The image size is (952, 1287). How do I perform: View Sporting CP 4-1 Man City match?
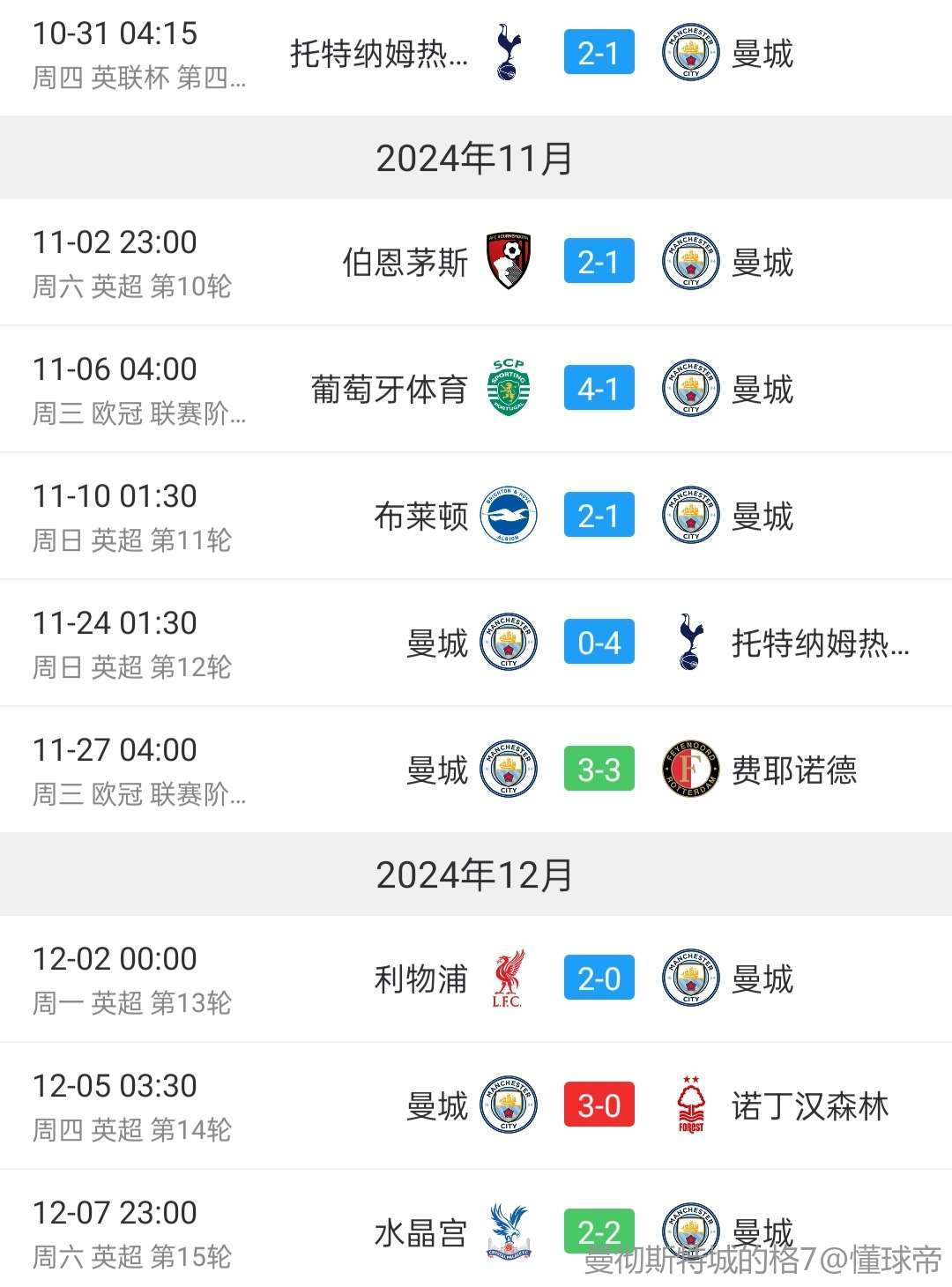599,389
